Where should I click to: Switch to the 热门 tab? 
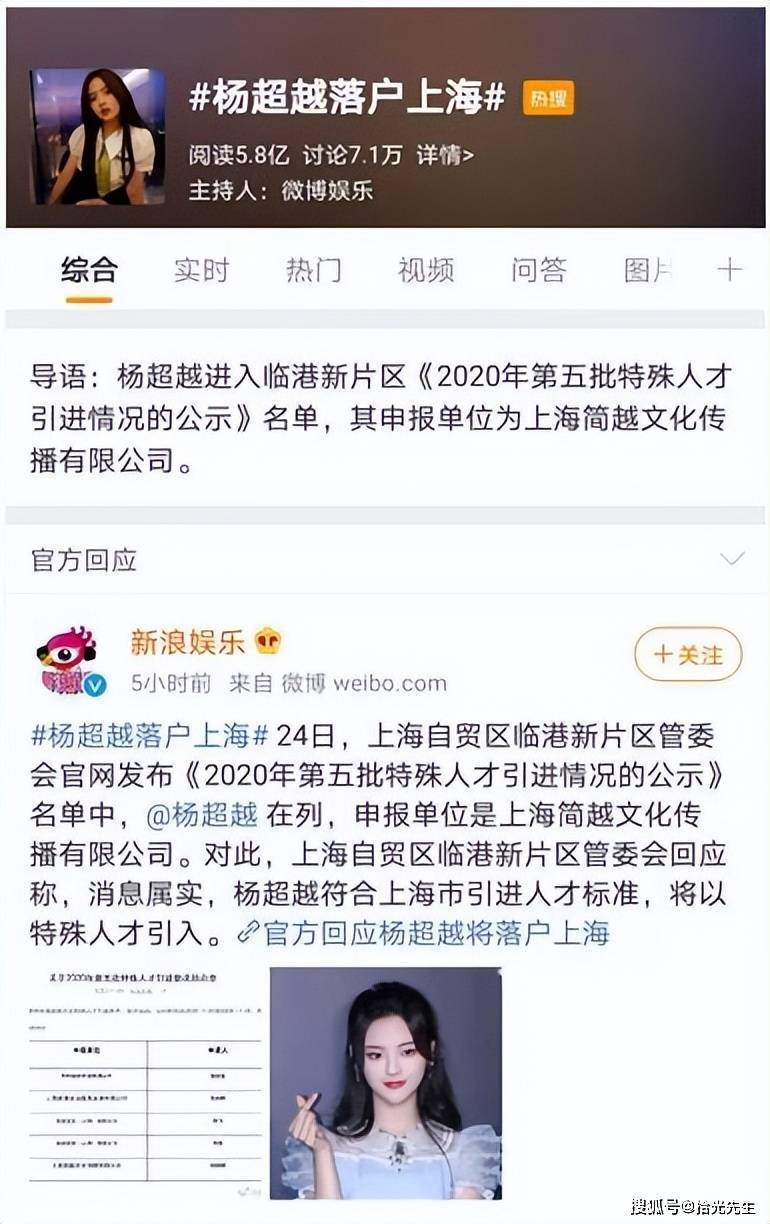pyautogui.click(x=313, y=269)
